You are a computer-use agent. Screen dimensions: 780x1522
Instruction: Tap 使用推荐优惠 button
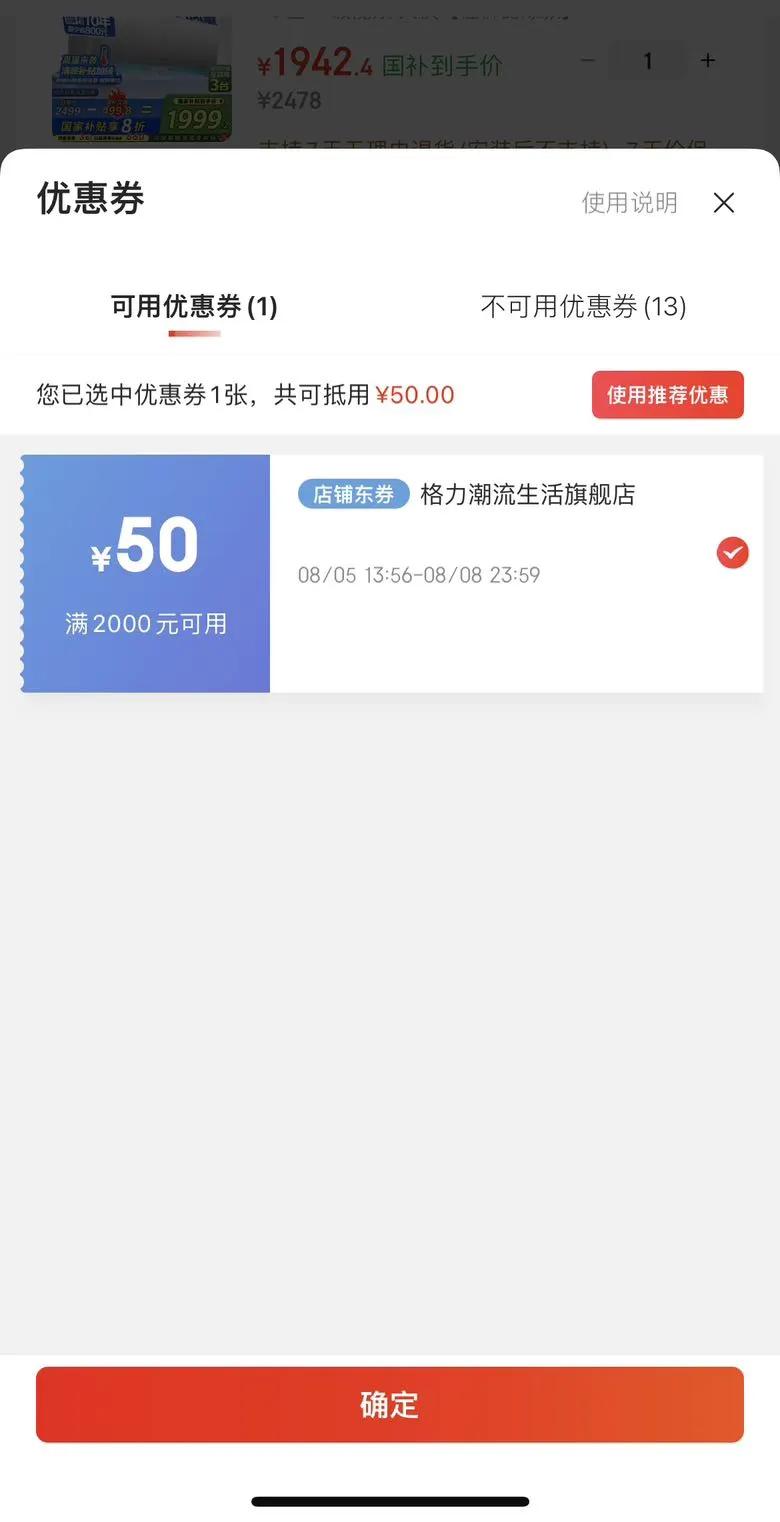[x=667, y=395]
